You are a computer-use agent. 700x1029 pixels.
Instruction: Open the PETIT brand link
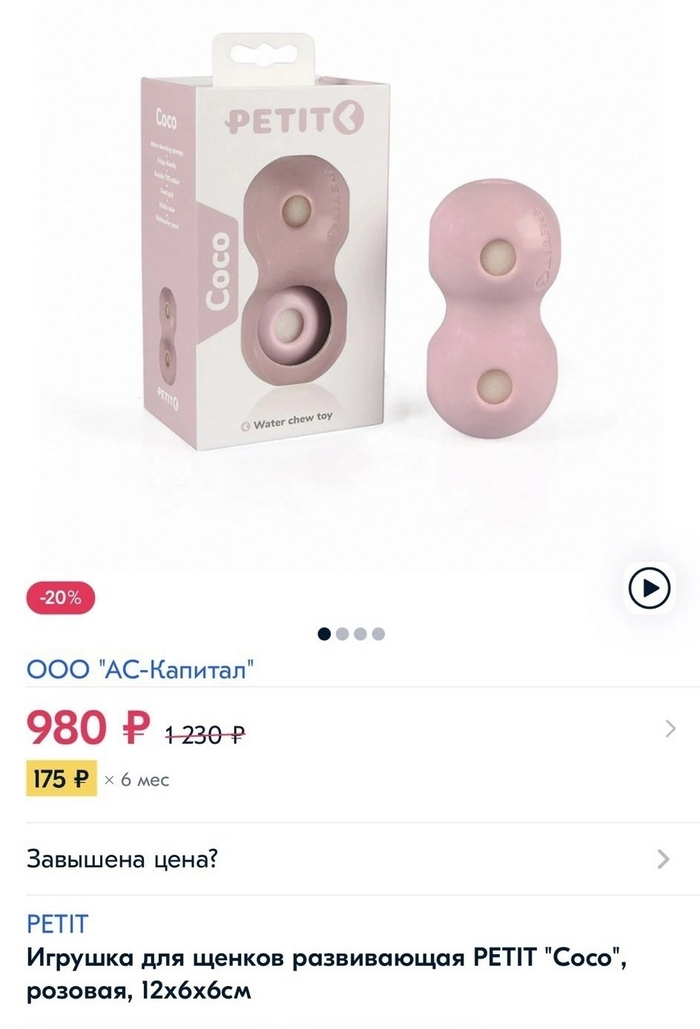coord(58,923)
